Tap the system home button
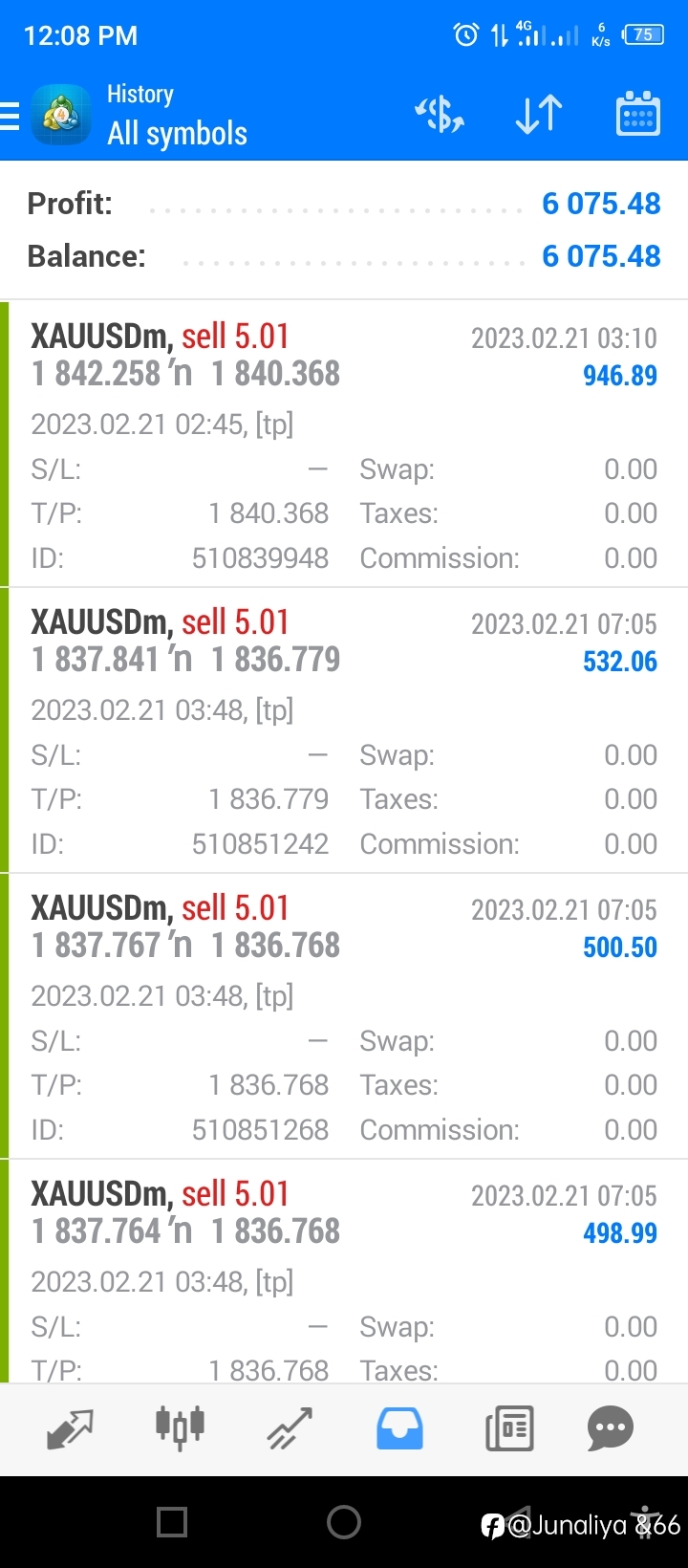This screenshot has width=688, height=1568. tap(344, 1522)
